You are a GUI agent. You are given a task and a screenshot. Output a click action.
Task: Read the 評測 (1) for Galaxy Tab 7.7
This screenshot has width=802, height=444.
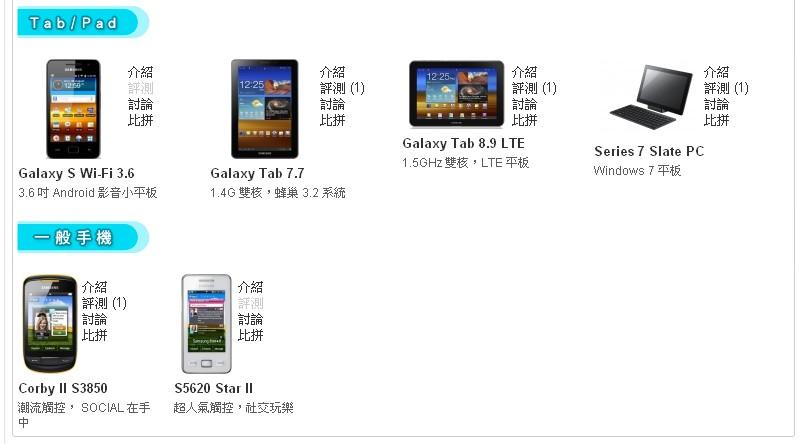coord(342,88)
